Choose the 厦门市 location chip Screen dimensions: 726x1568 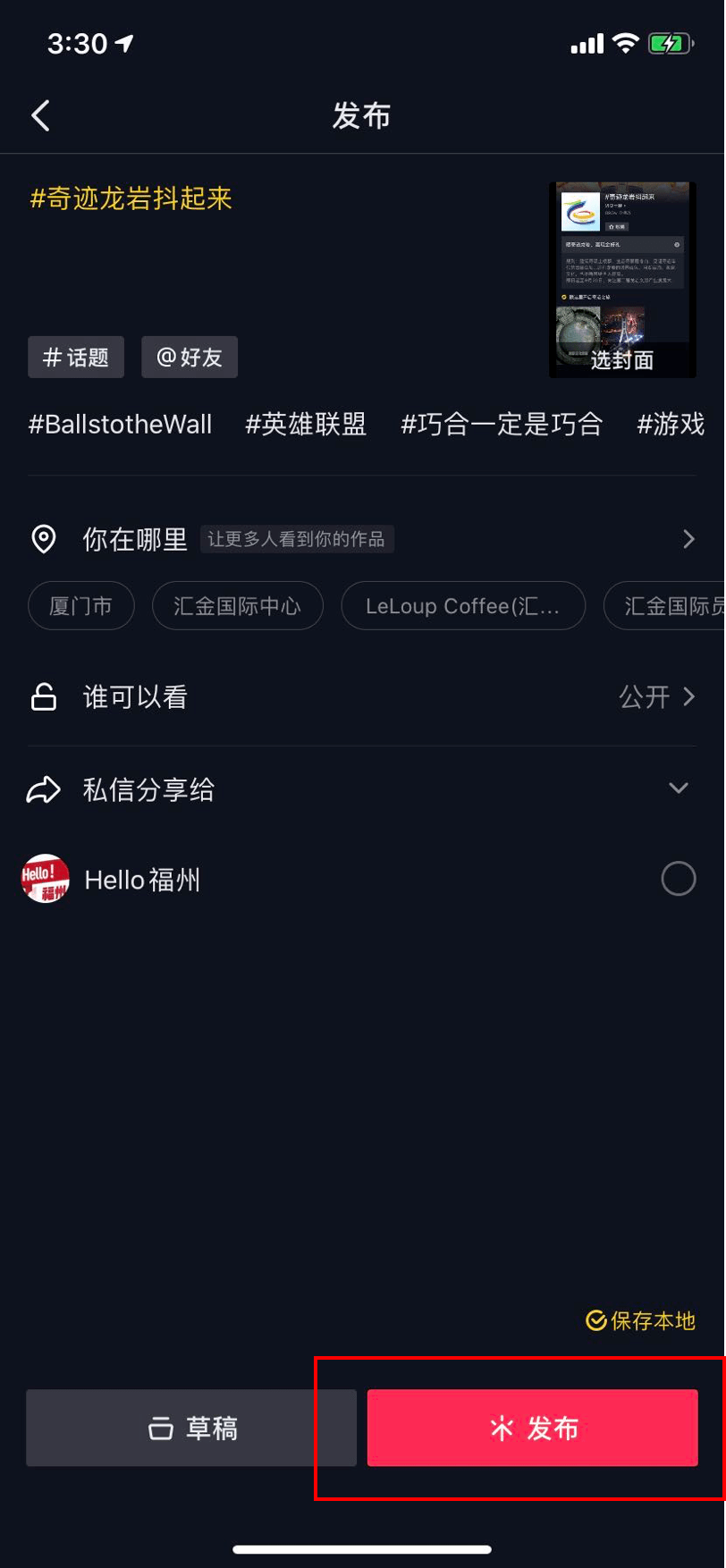pos(80,606)
